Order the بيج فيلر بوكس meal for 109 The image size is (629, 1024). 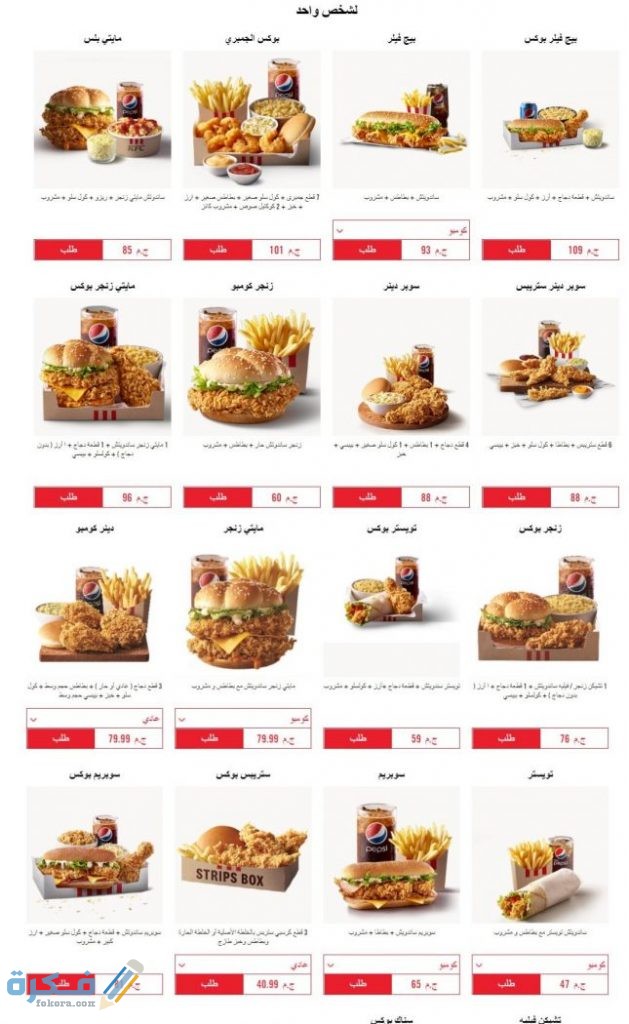pos(516,249)
